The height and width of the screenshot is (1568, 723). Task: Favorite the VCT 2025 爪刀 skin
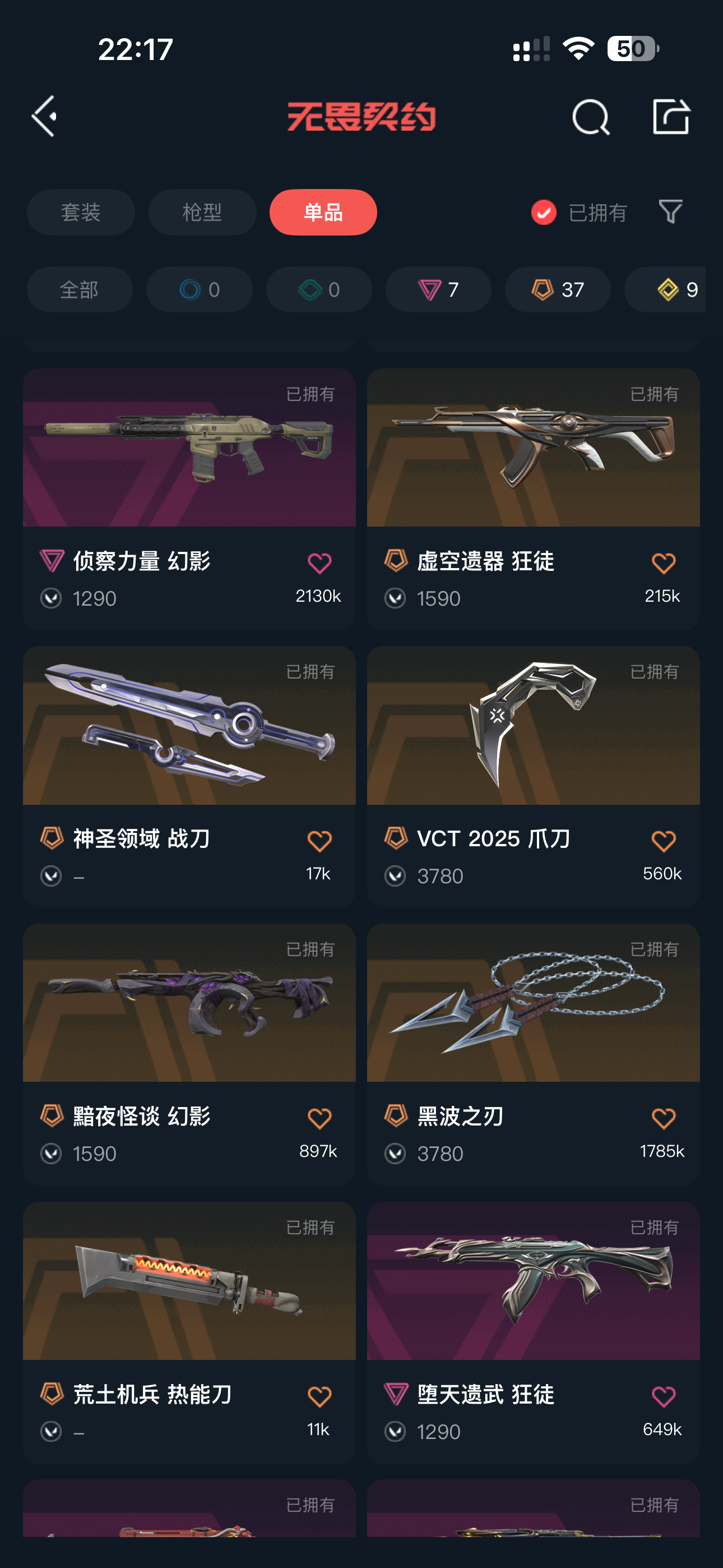point(662,841)
